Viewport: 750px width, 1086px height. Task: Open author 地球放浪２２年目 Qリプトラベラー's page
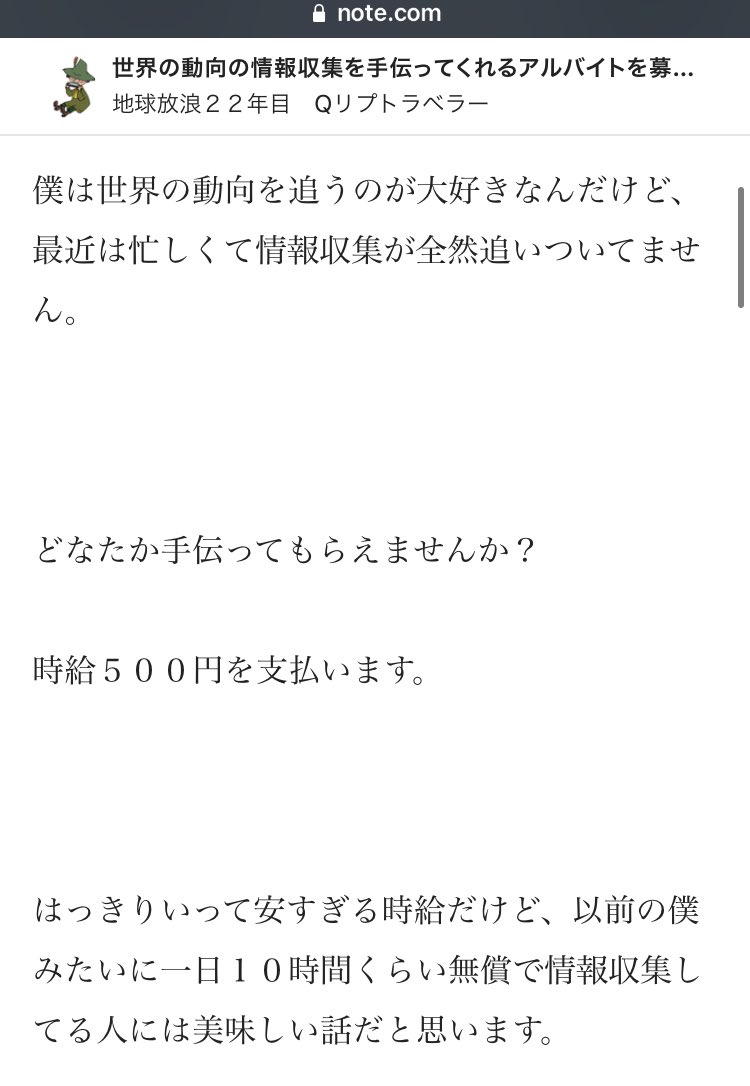point(300,104)
